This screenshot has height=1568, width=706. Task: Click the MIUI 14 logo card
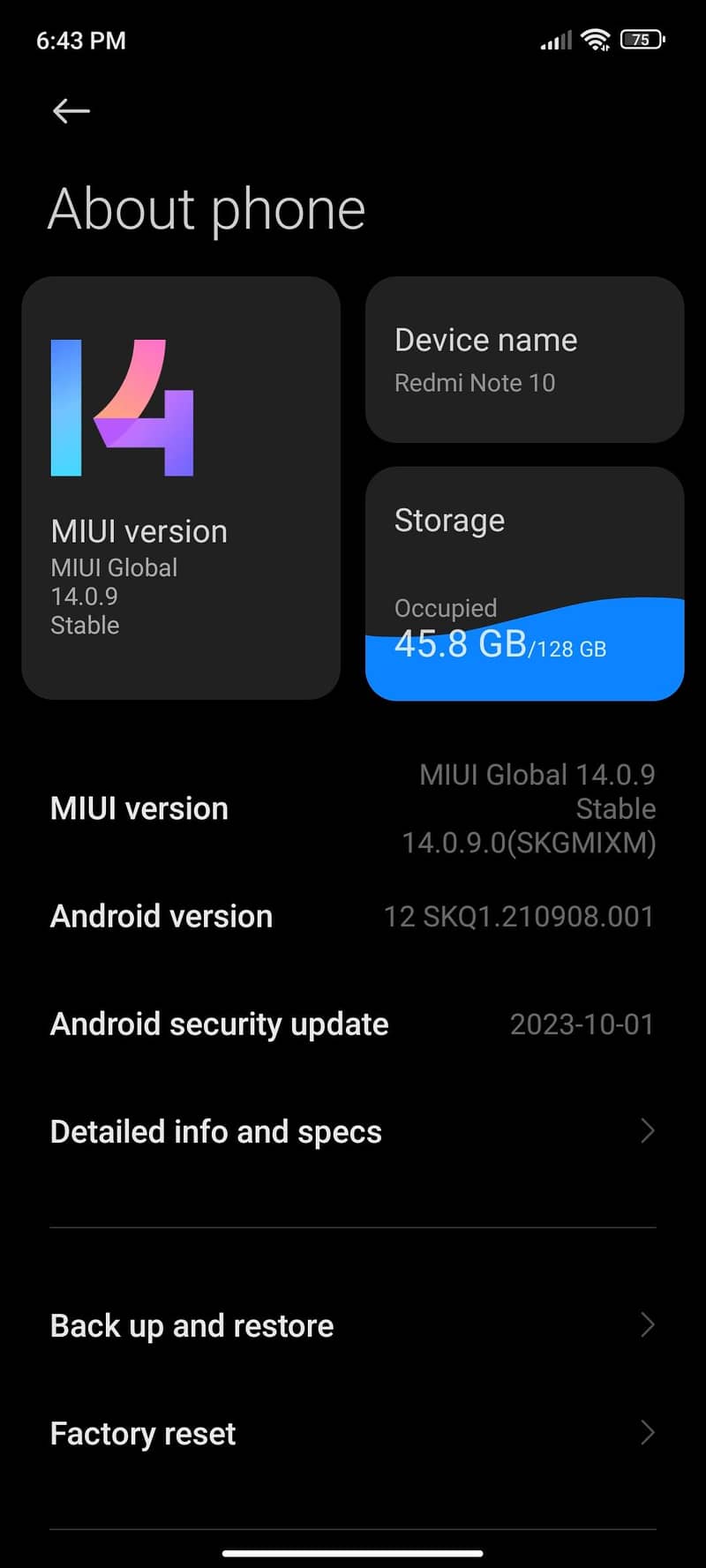[x=180, y=488]
